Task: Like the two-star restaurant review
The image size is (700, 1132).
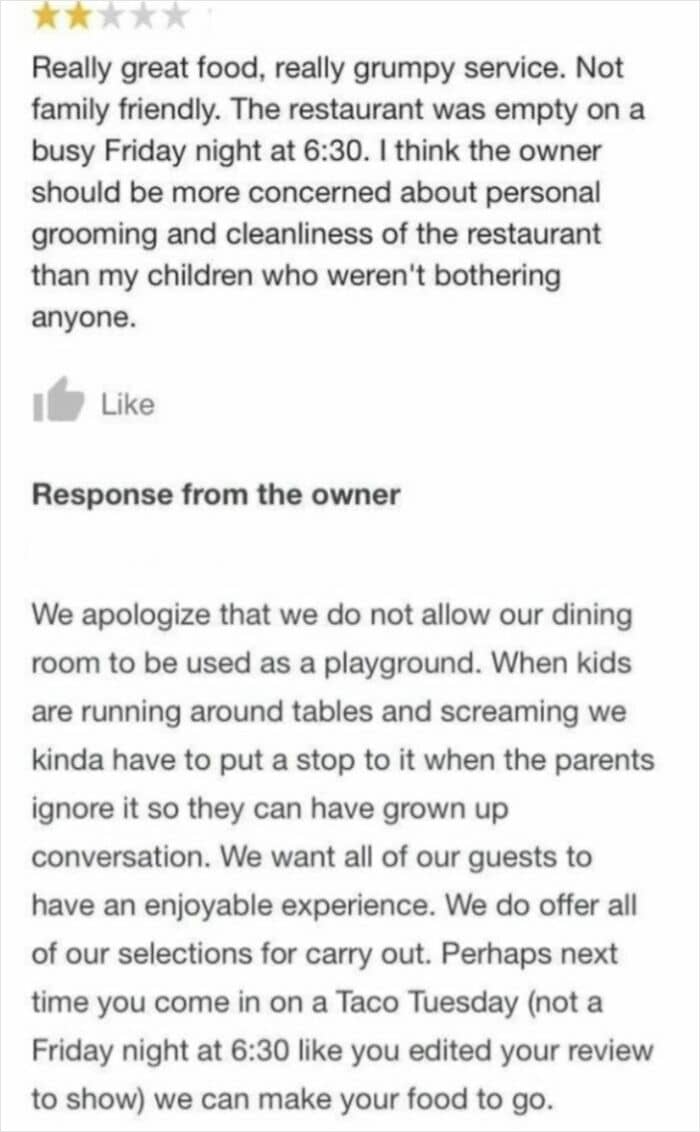Action: click(x=93, y=401)
